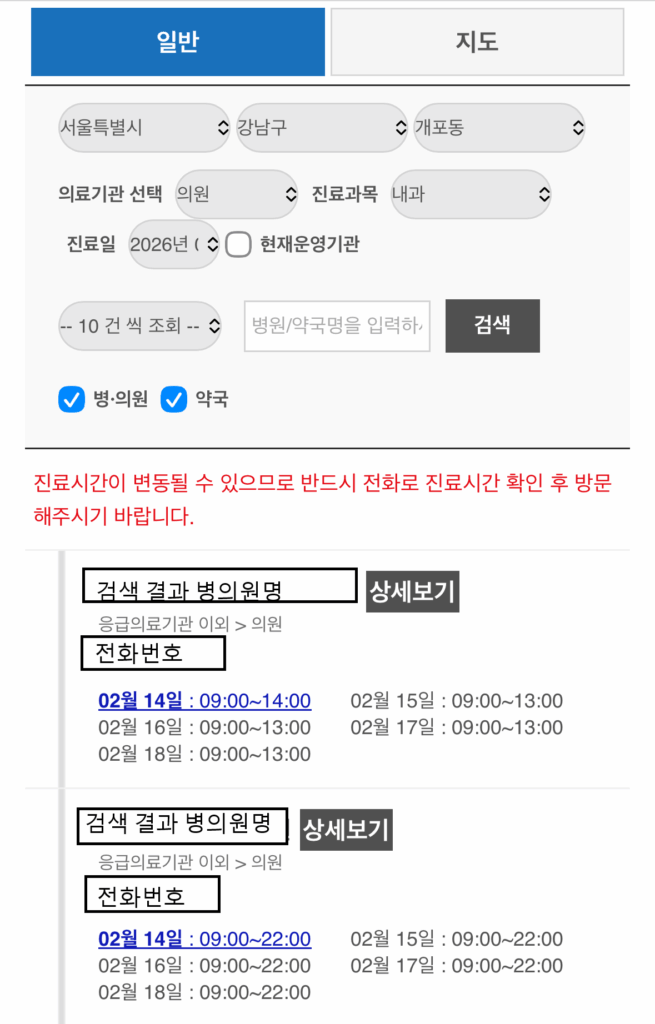The image size is (655, 1024).
Task: Check the 현재운영기관 checkbox
Action: (x=238, y=245)
